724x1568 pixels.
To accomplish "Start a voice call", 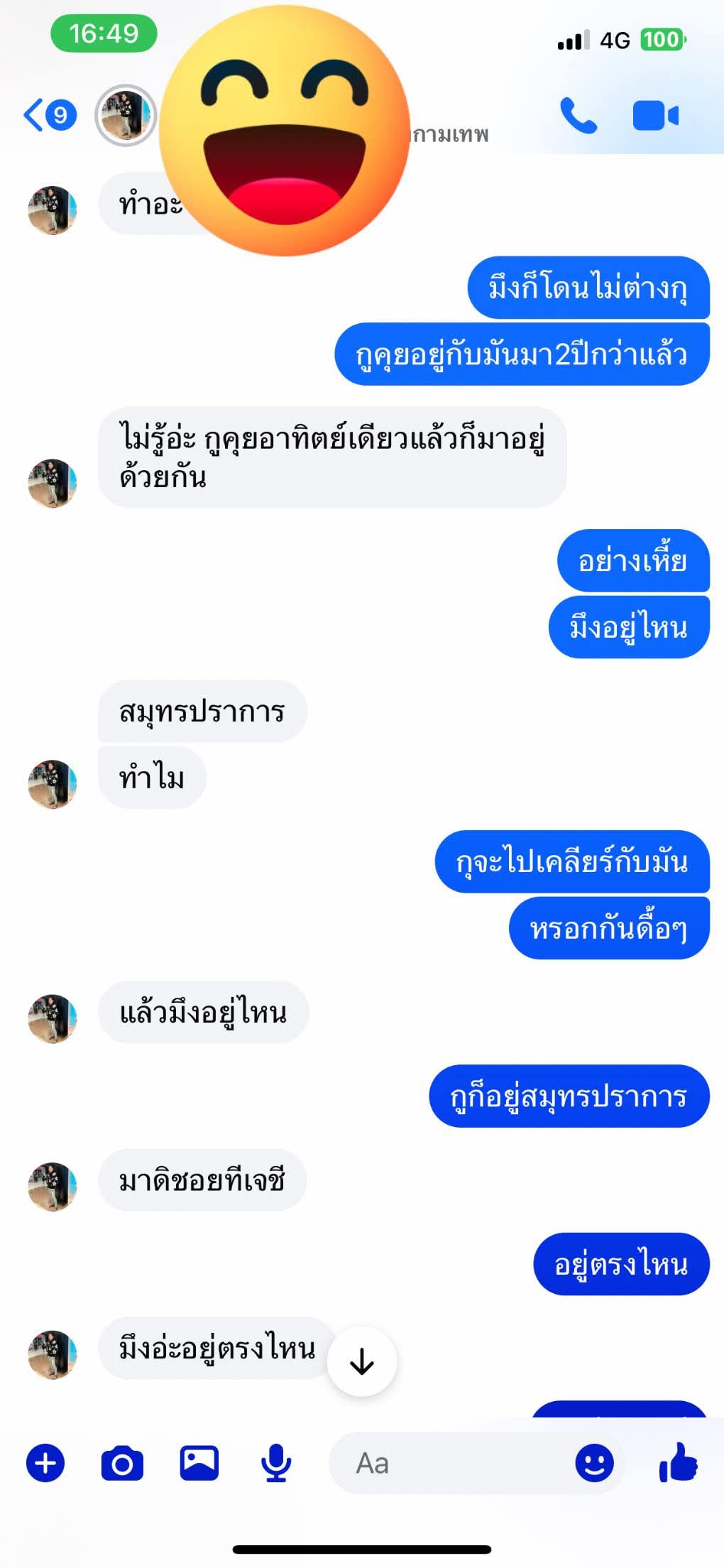I will (578, 116).
